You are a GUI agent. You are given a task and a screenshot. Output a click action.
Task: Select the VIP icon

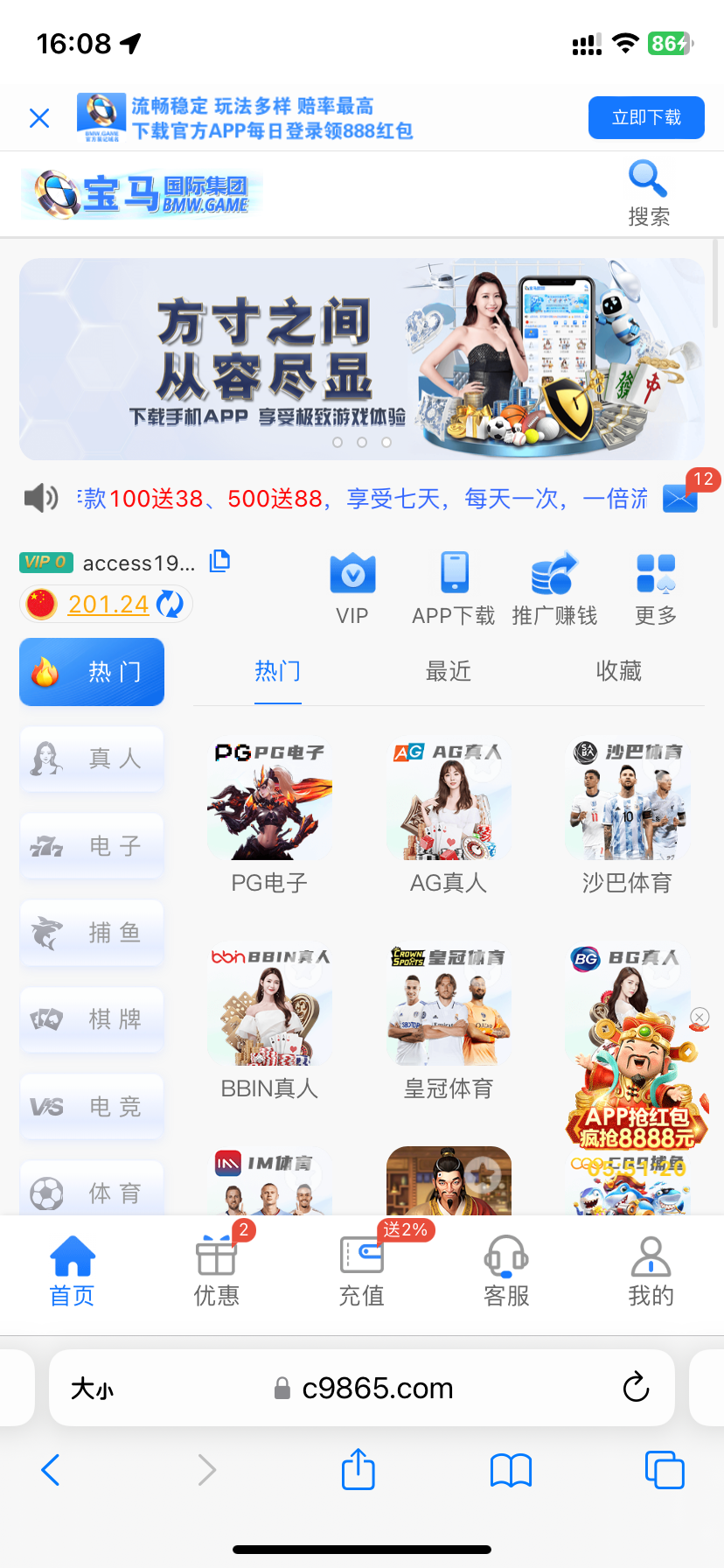click(352, 573)
